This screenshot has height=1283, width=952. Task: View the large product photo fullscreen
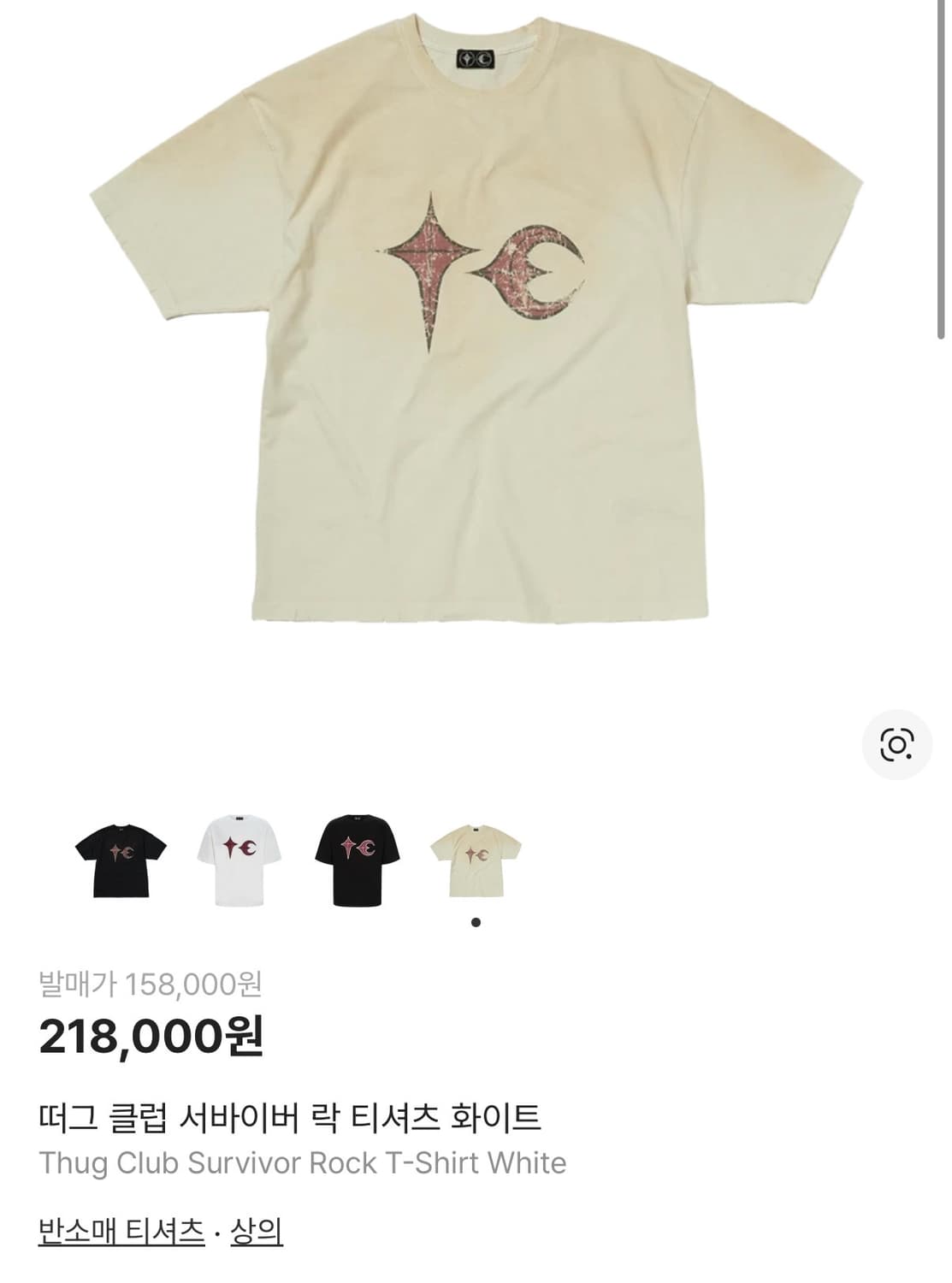(x=476, y=325)
